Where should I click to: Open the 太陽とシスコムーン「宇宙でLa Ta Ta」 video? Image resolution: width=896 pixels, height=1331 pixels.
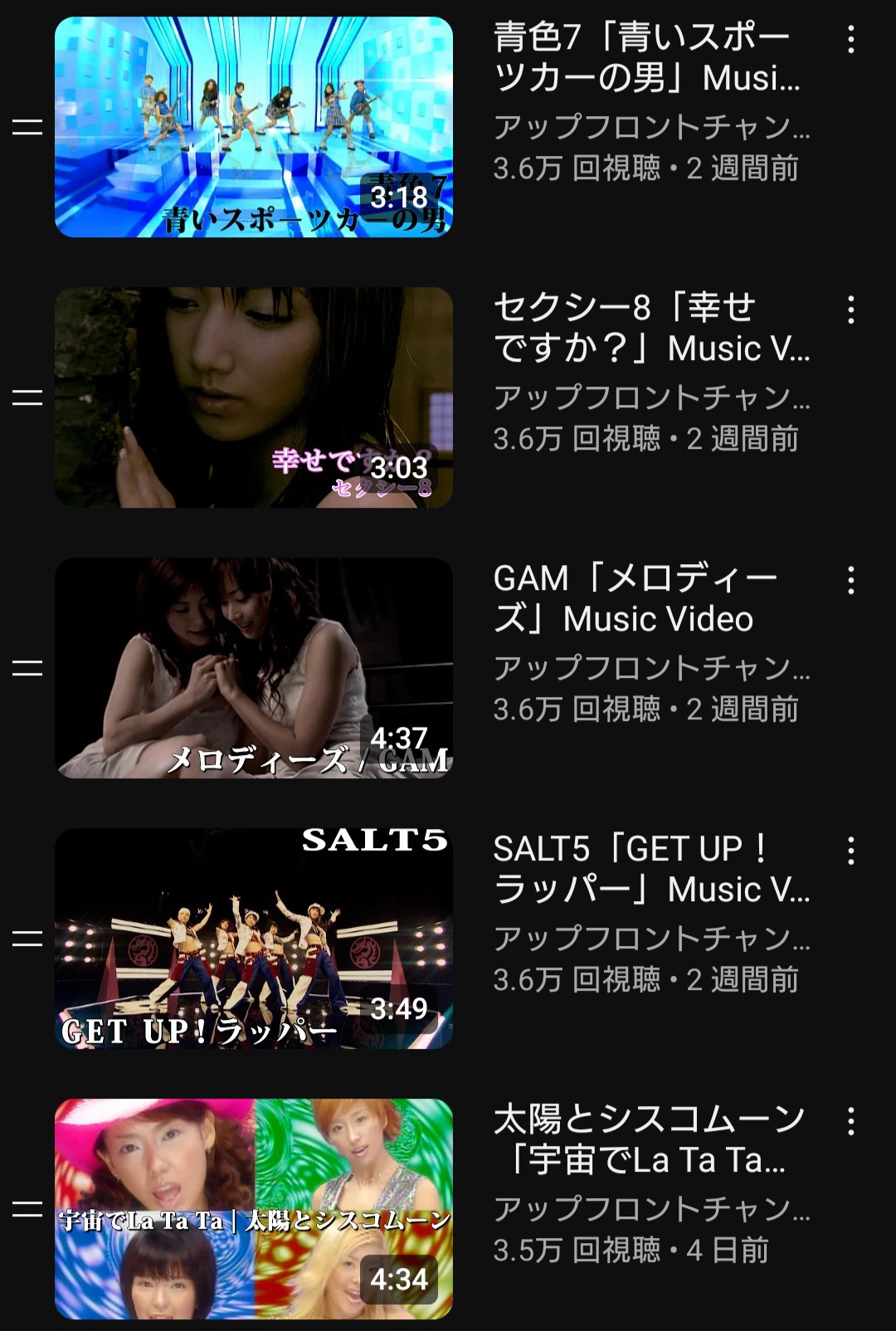click(254, 1209)
